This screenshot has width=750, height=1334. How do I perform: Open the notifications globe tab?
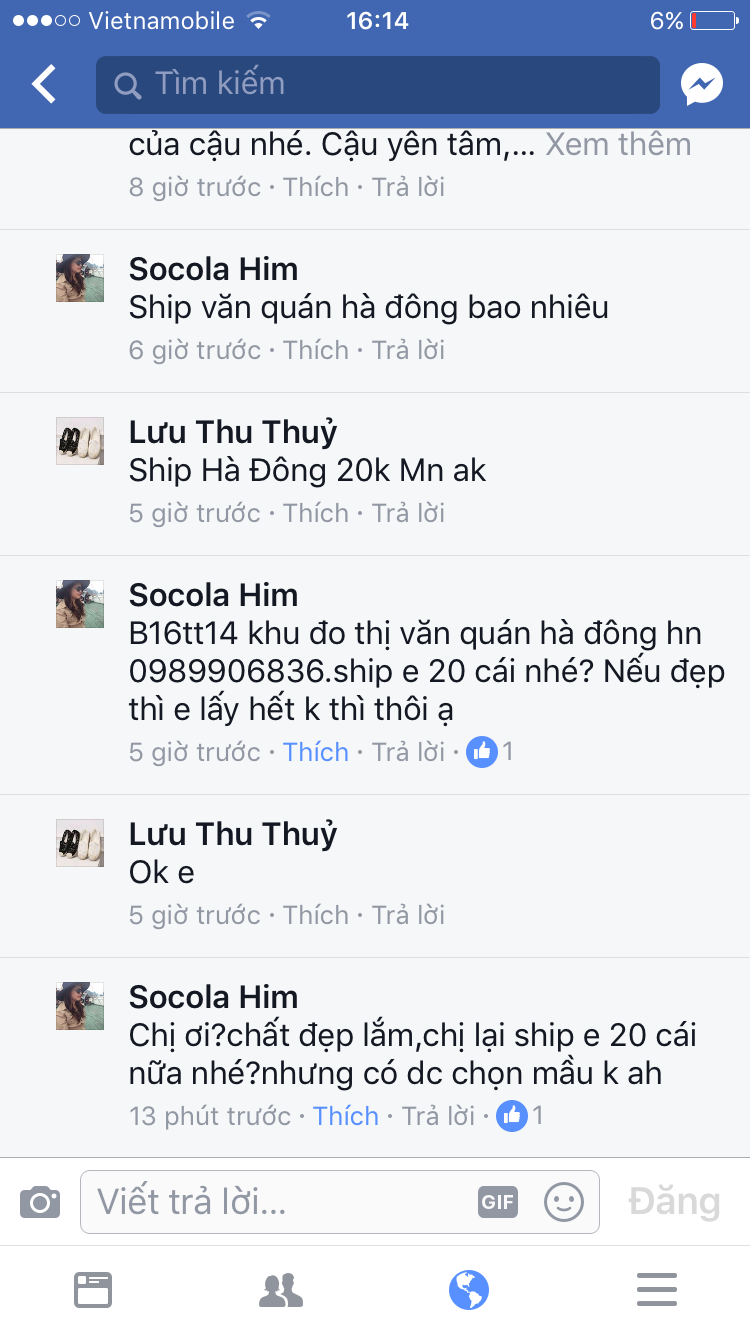[x=468, y=1290]
